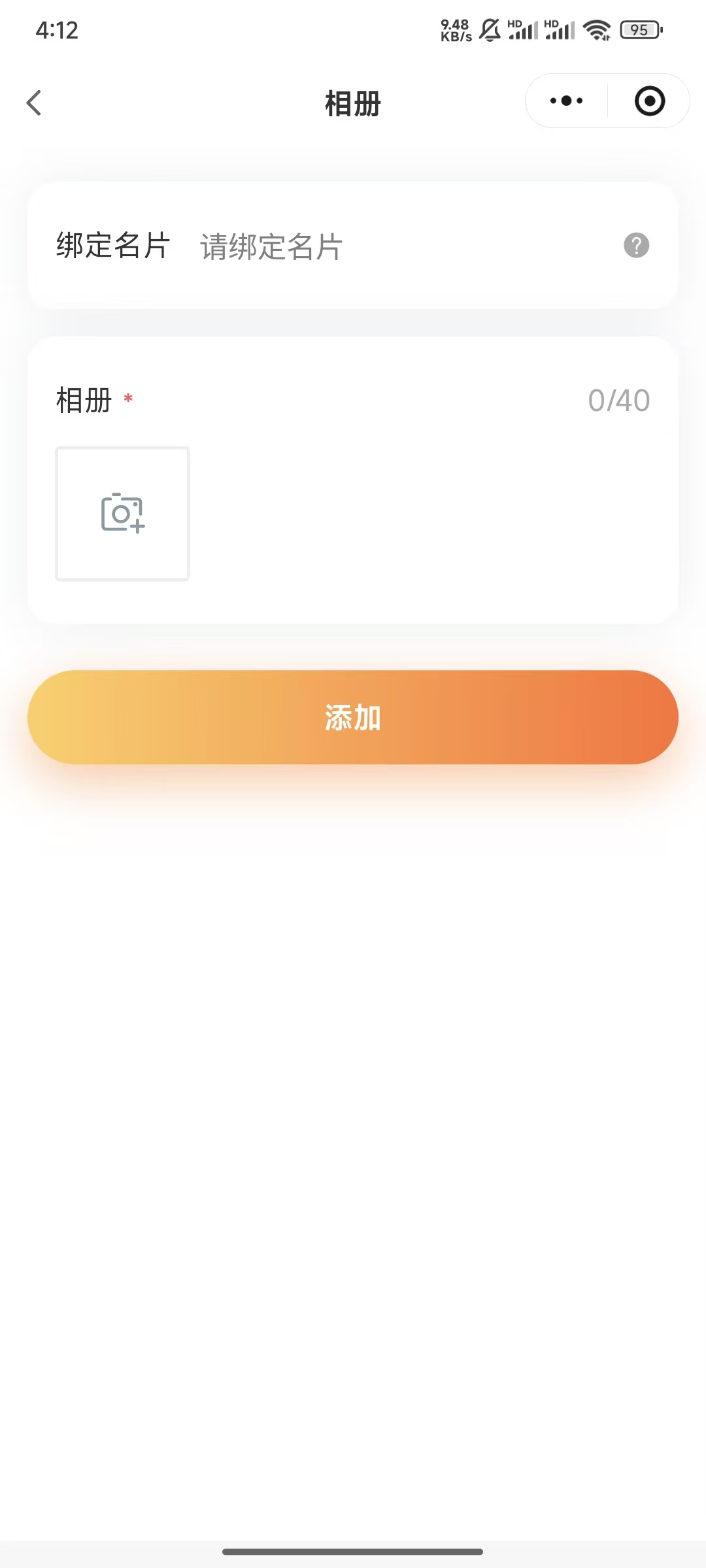The height and width of the screenshot is (1568, 706).
Task: Open the help question mark for 绑定名片
Action: tap(636, 246)
